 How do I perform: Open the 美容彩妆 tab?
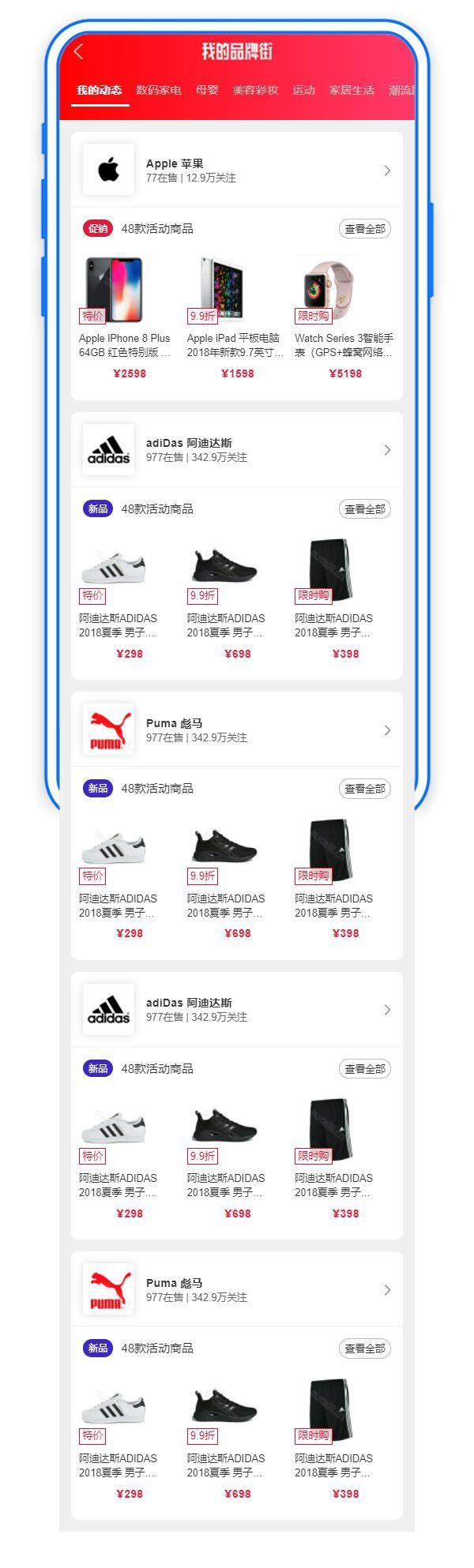(x=255, y=90)
